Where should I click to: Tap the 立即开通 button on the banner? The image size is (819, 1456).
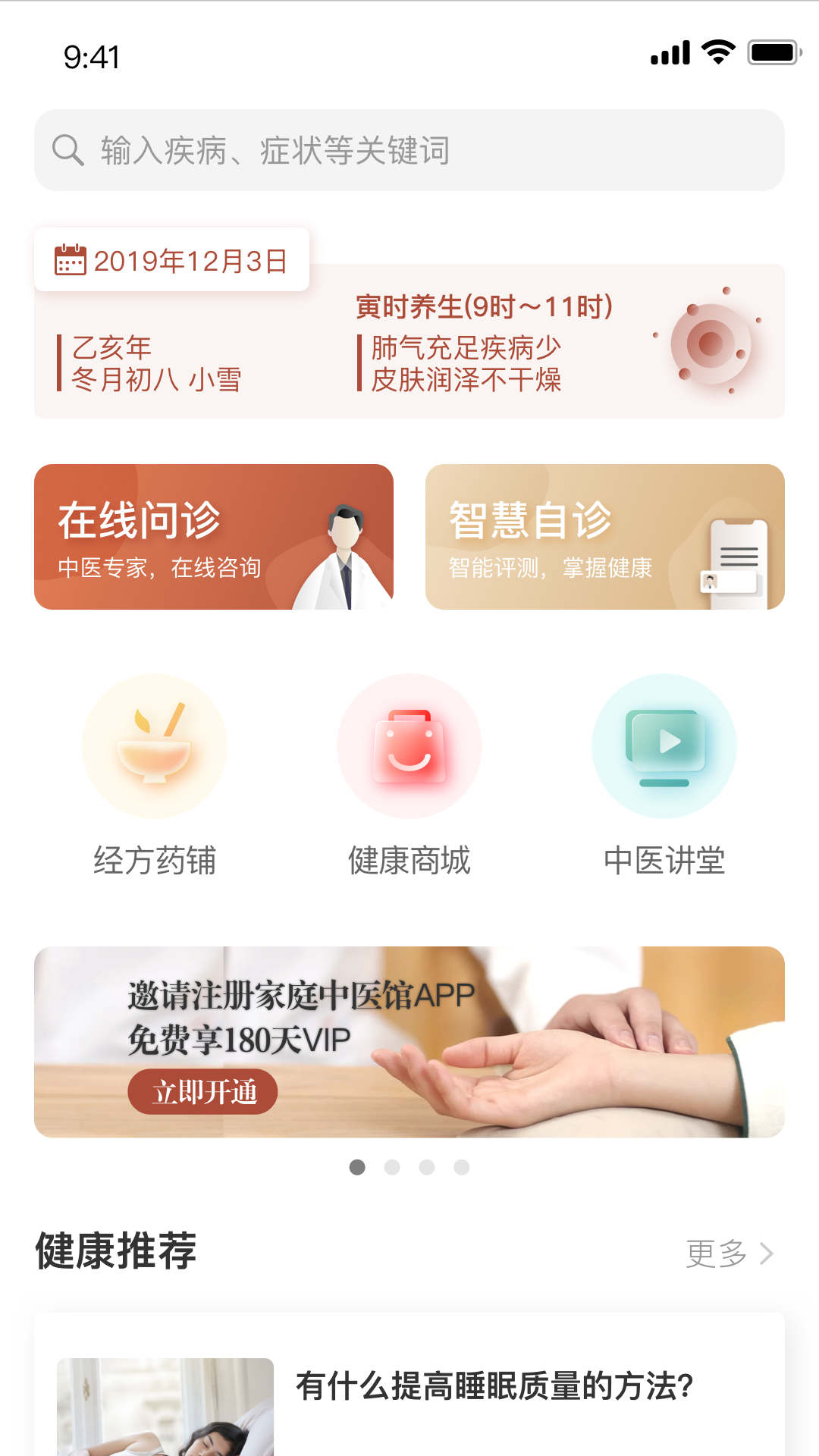[203, 1092]
